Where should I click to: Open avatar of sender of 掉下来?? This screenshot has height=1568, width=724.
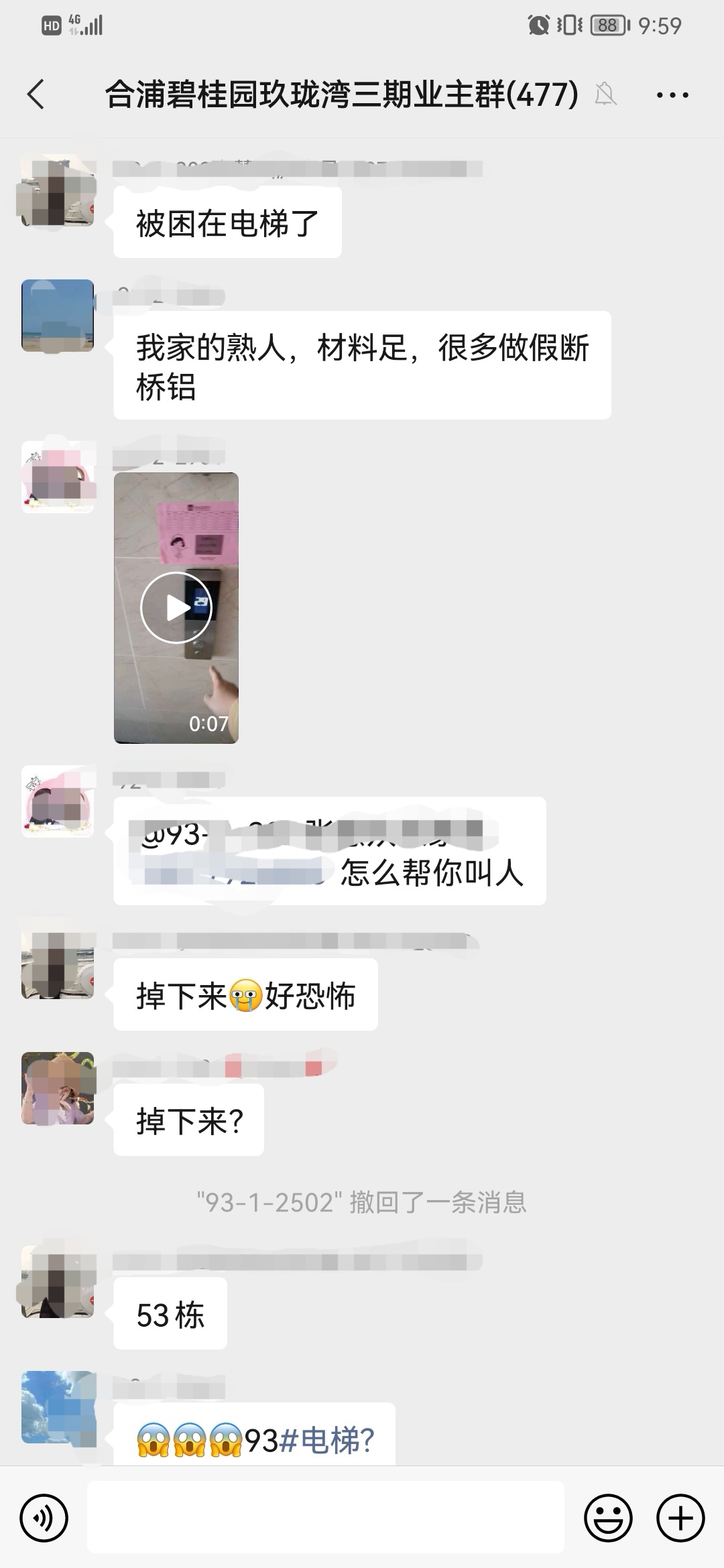point(58,1088)
